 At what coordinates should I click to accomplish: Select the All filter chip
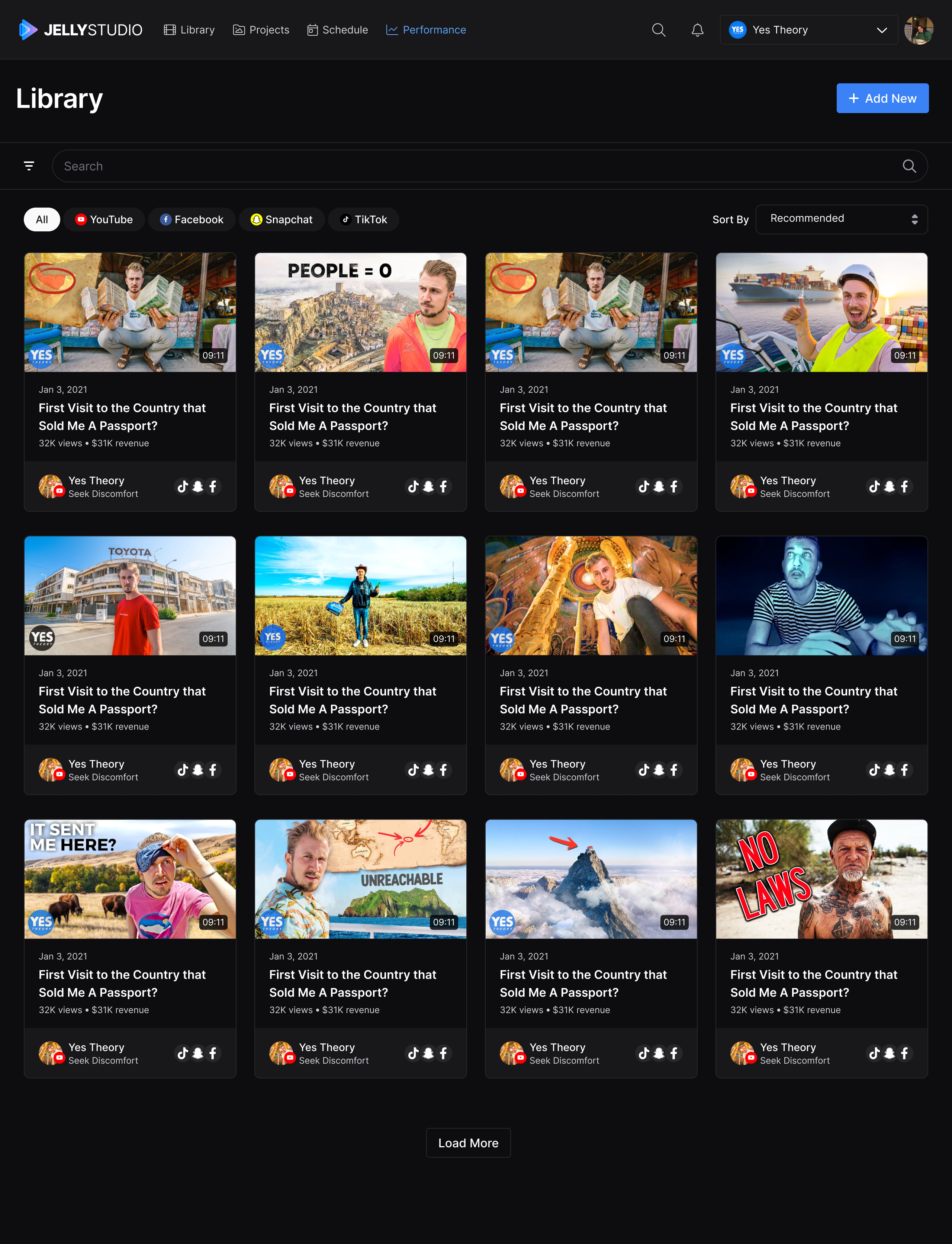pyautogui.click(x=42, y=220)
